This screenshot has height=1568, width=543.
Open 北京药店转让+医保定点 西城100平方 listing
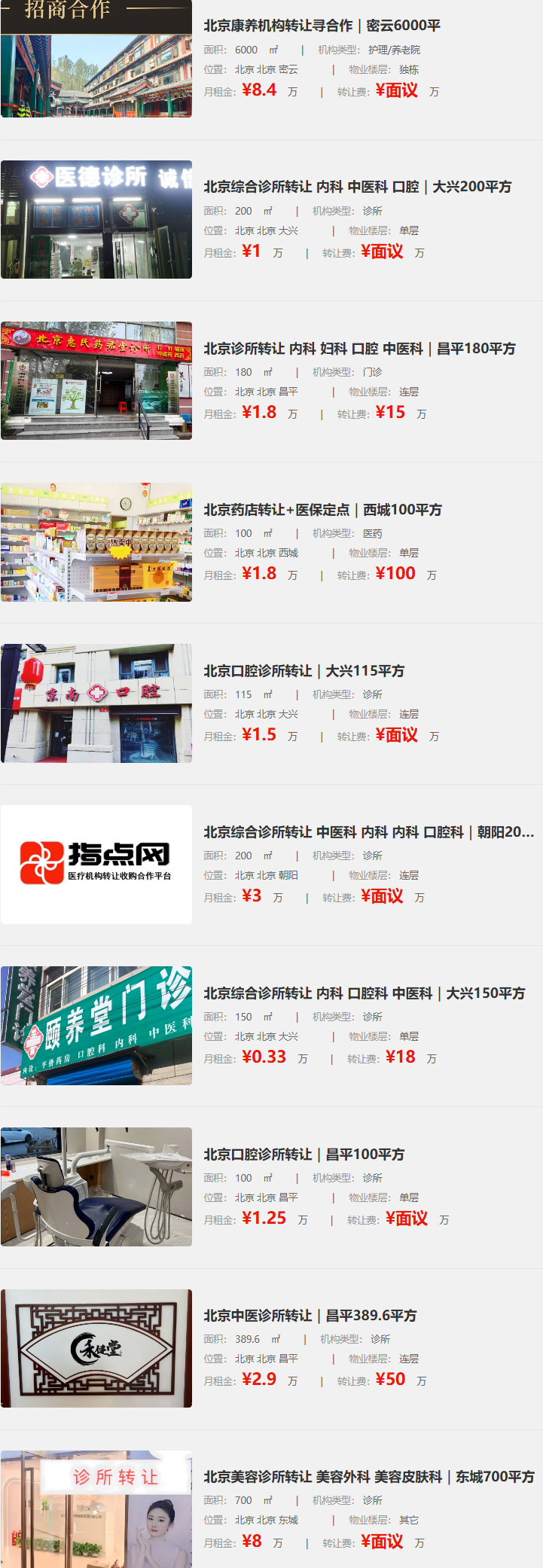point(322,510)
